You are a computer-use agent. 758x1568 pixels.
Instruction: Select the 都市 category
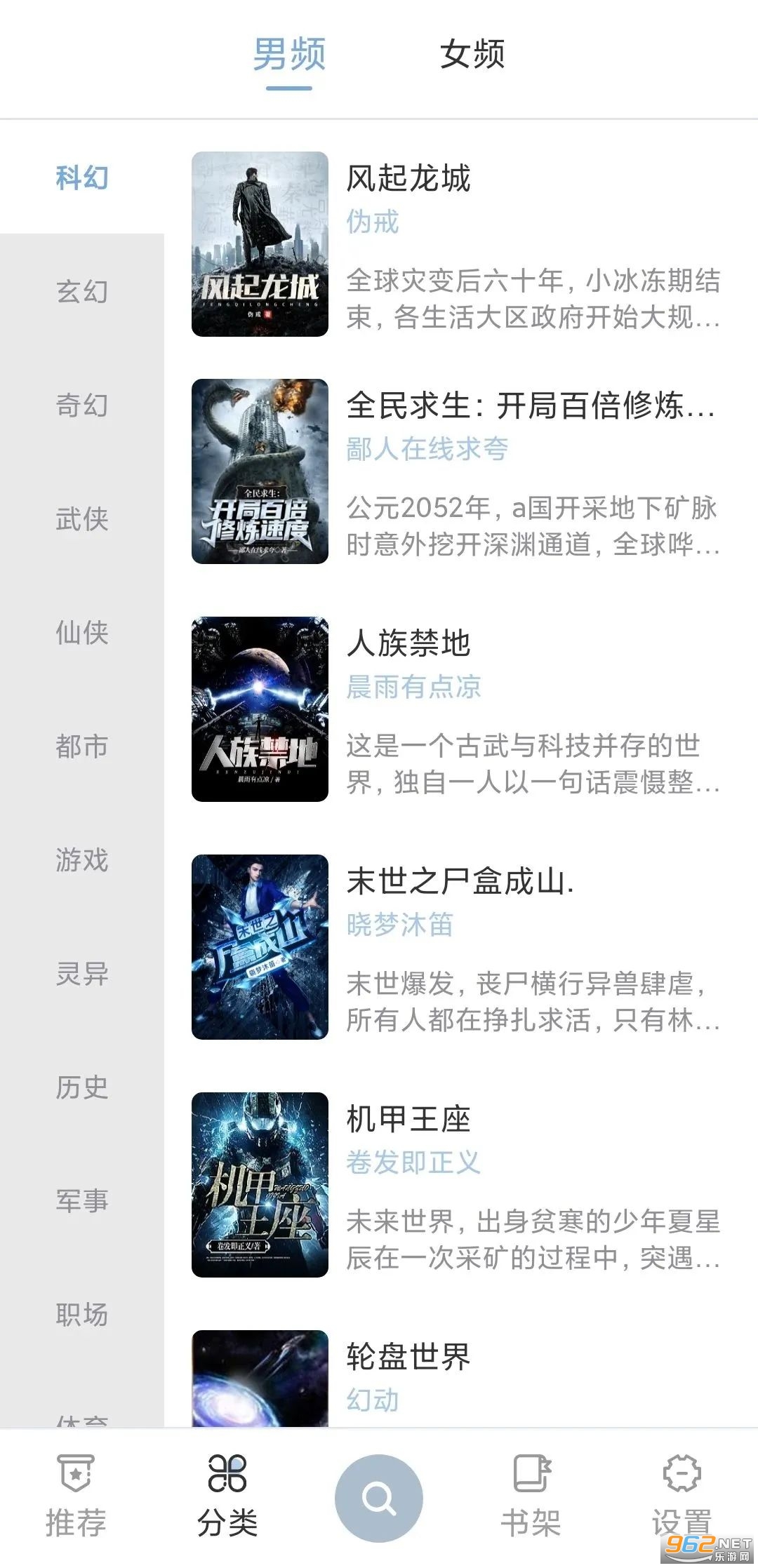[82, 746]
